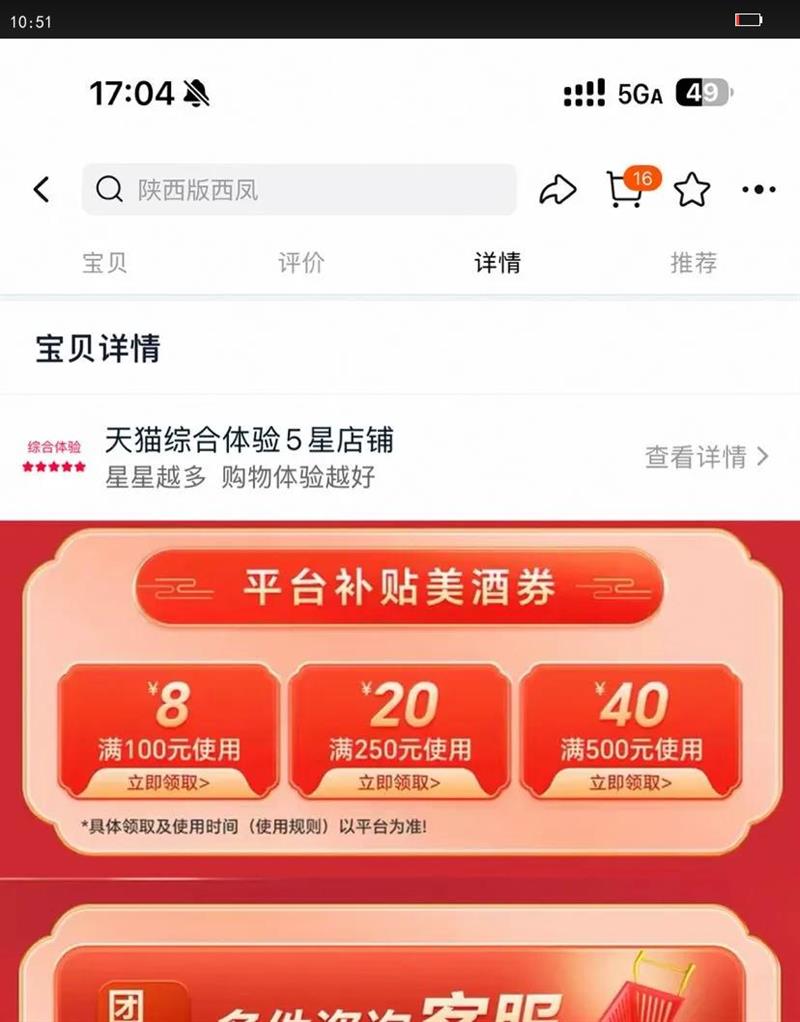Go back using the top-left arrow
The image size is (800, 1022).
click(42, 190)
